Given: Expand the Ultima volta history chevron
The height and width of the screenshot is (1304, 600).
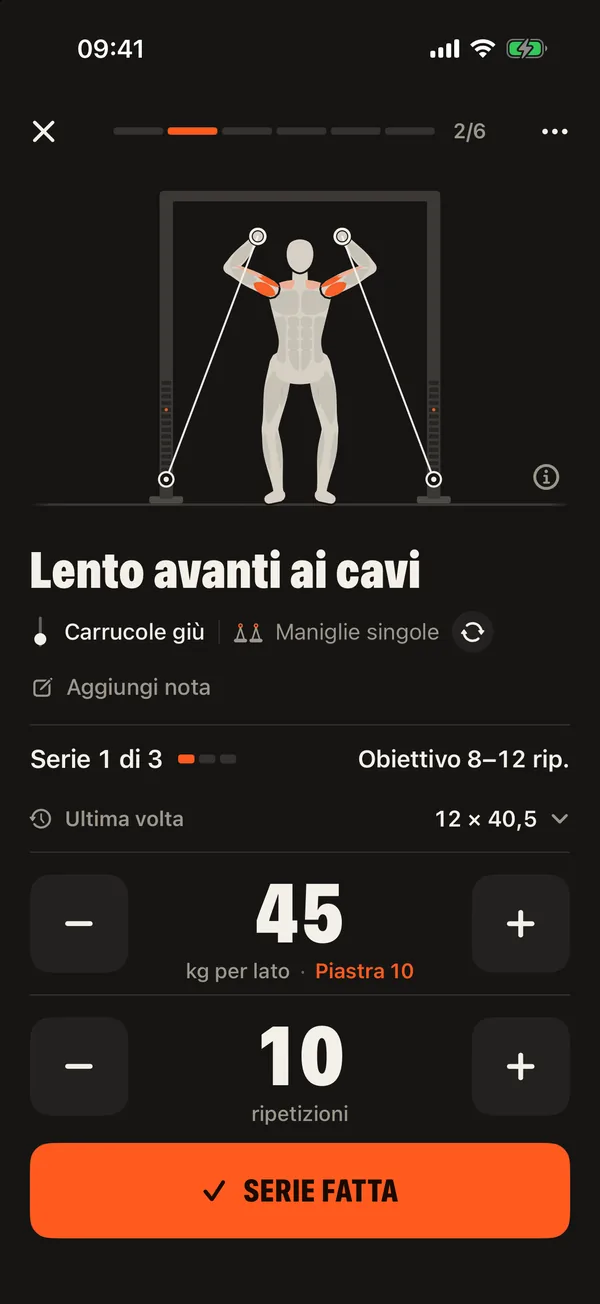Looking at the screenshot, I should pos(560,819).
